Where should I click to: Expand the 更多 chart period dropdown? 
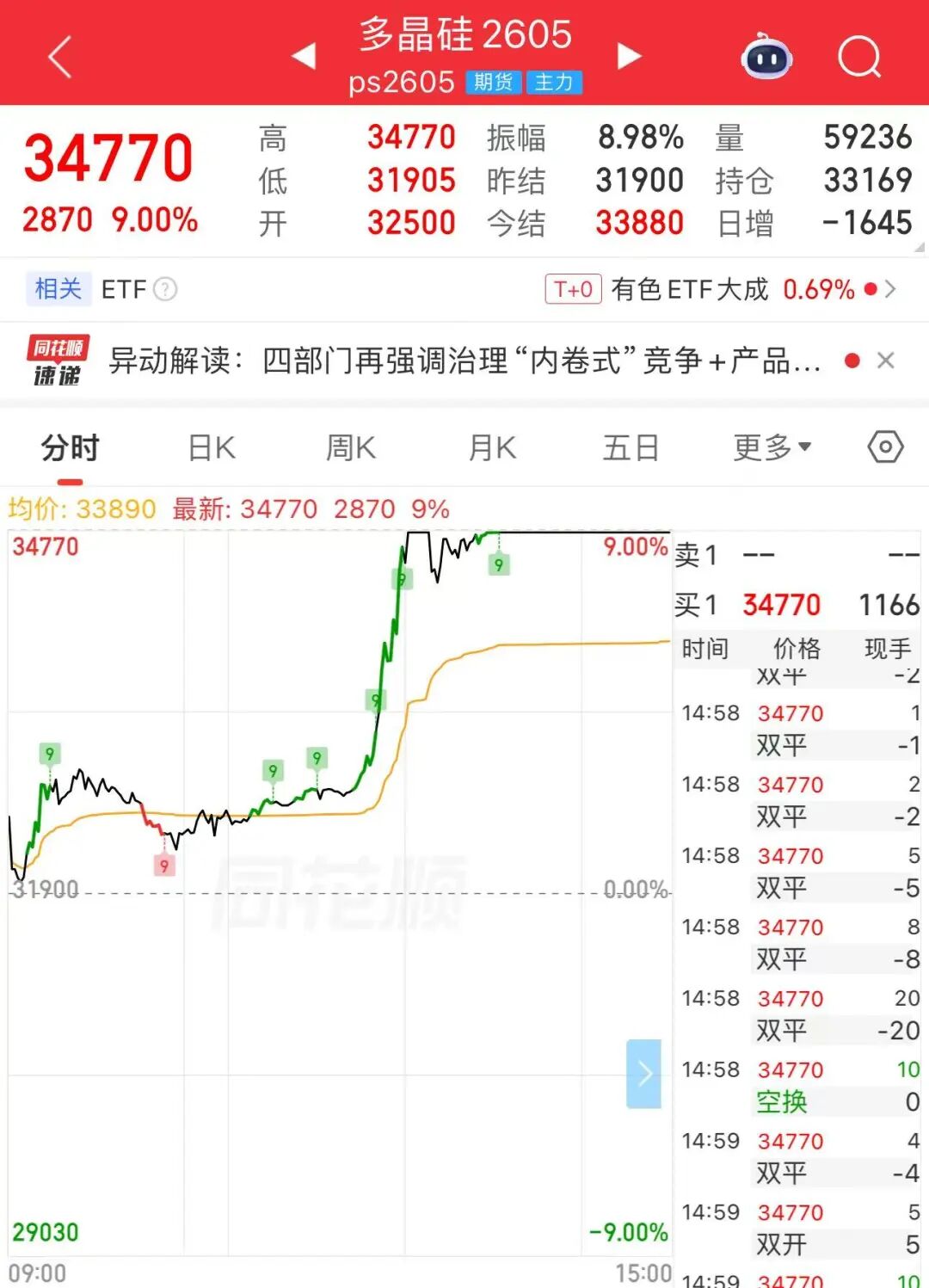pyautogui.click(x=772, y=448)
